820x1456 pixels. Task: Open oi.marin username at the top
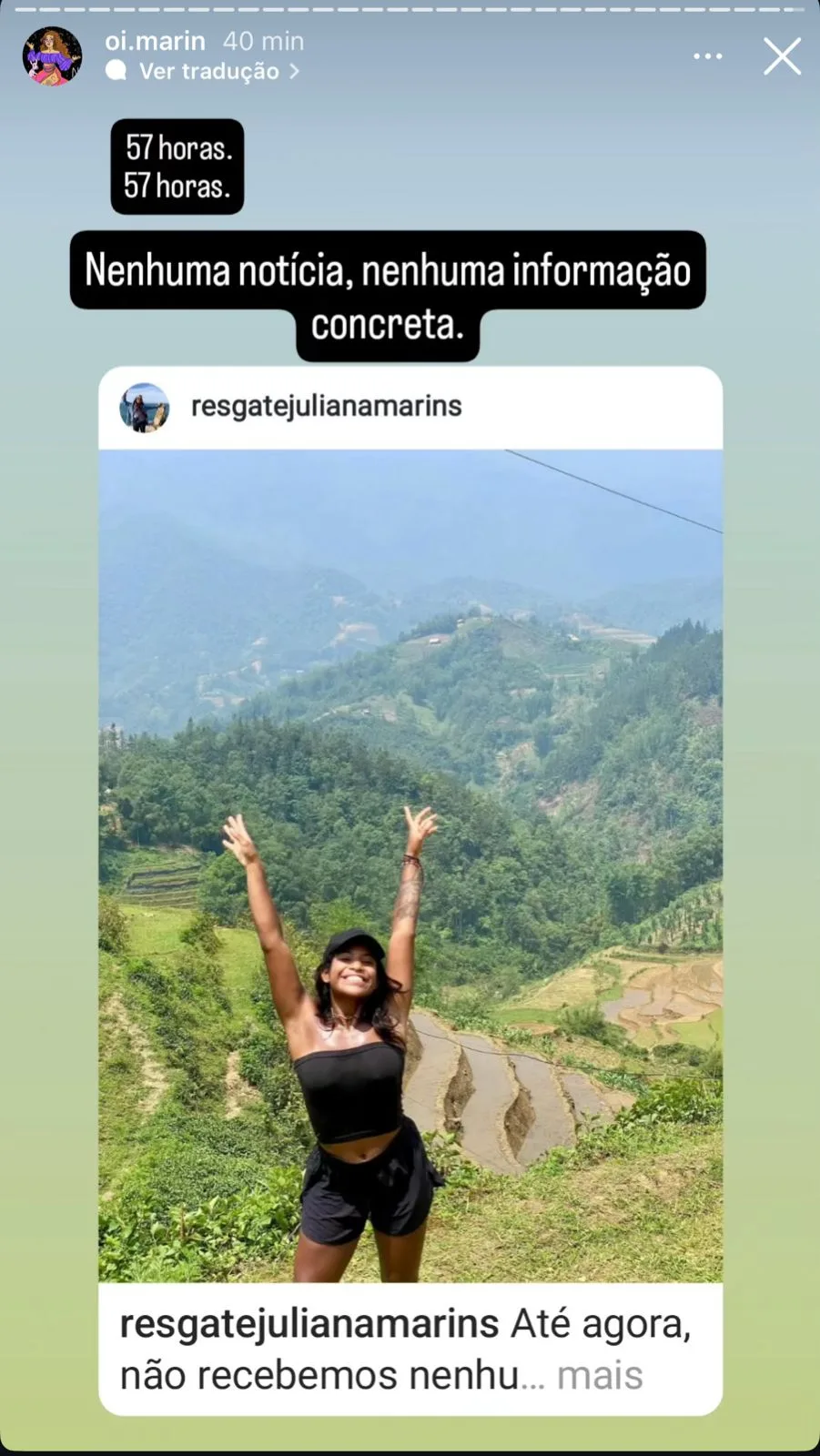point(155,41)
